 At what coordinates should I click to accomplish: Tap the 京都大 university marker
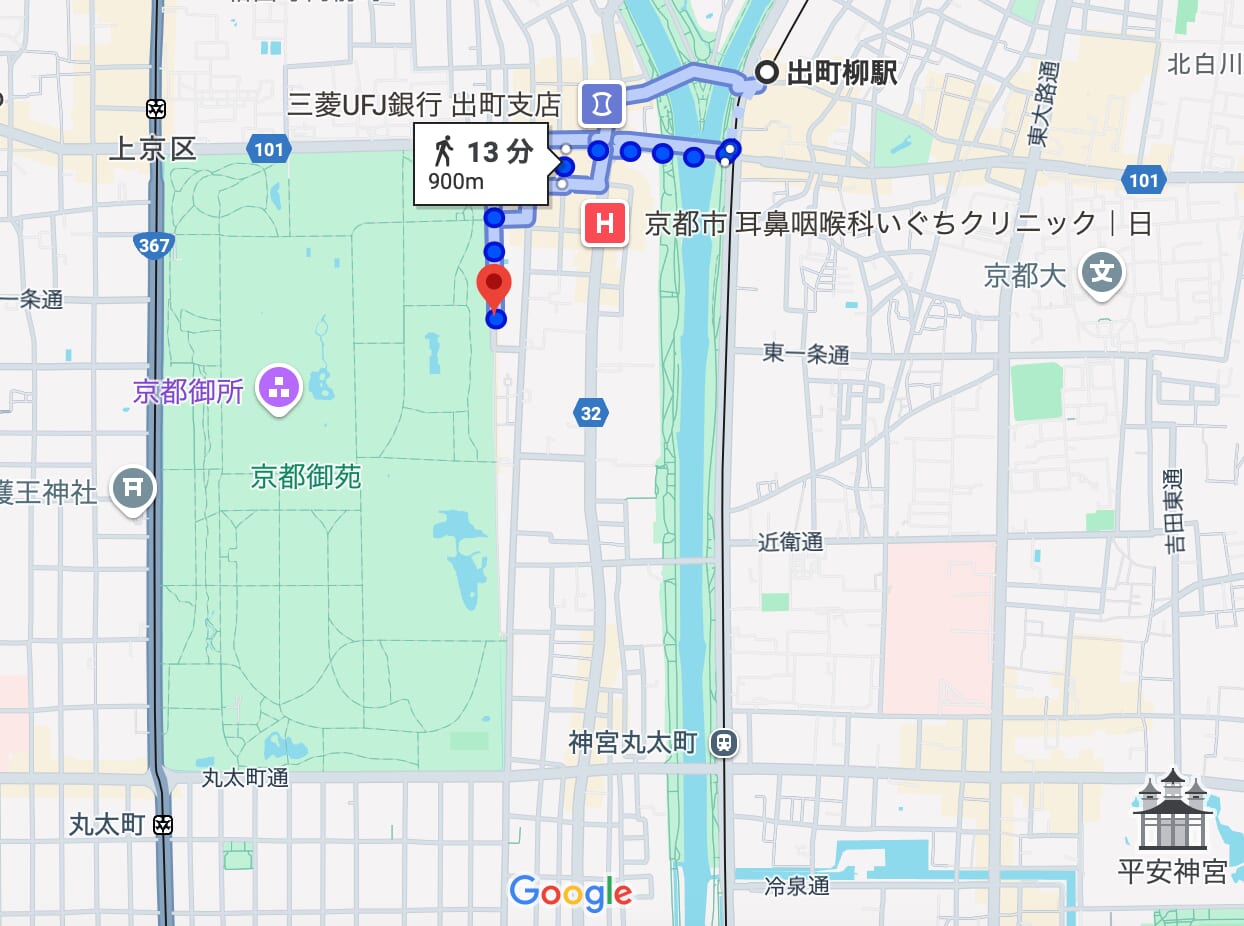pyautogui.click(x=1101, y=272)
